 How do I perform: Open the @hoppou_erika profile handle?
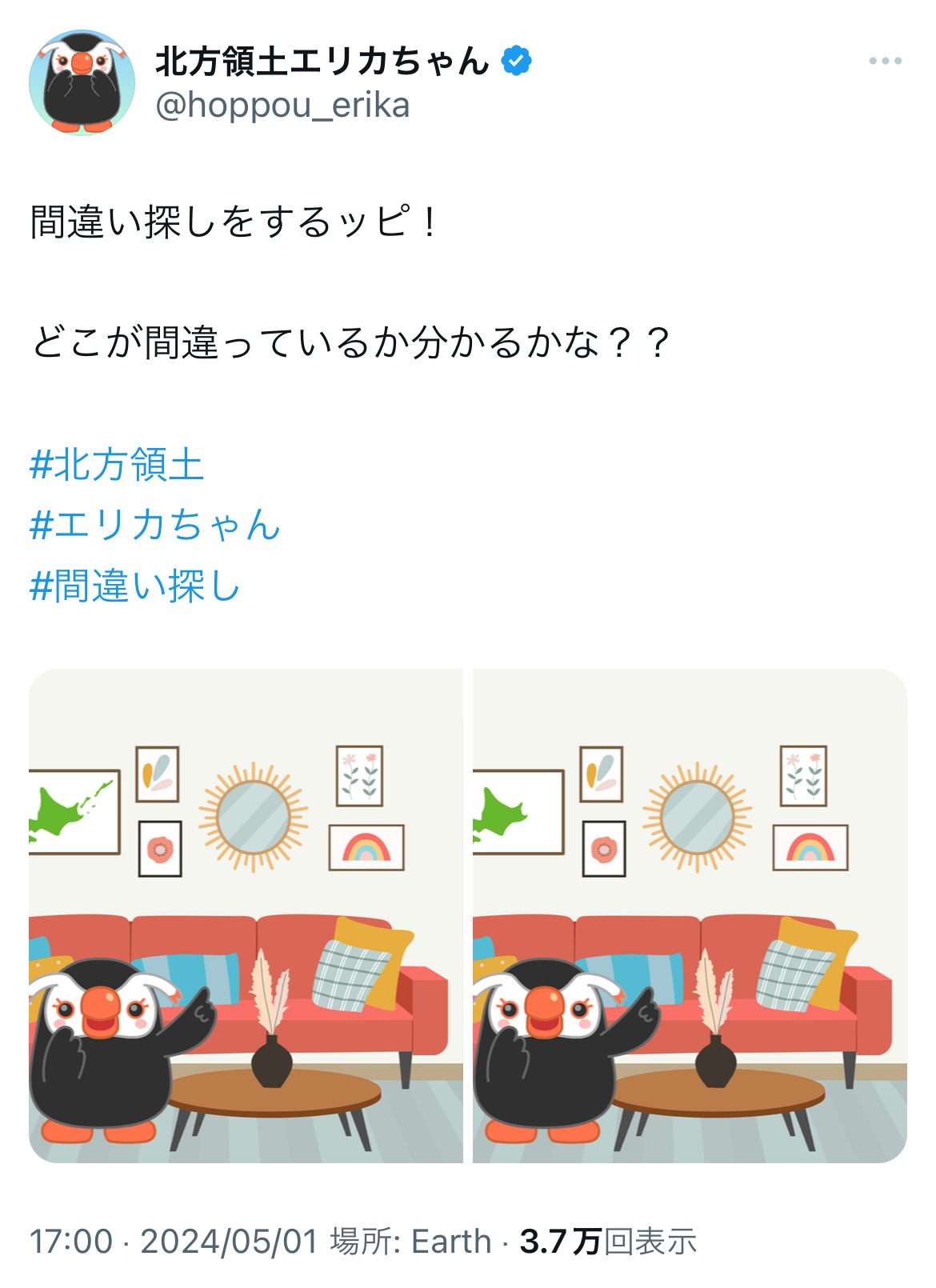pos(282,105)
